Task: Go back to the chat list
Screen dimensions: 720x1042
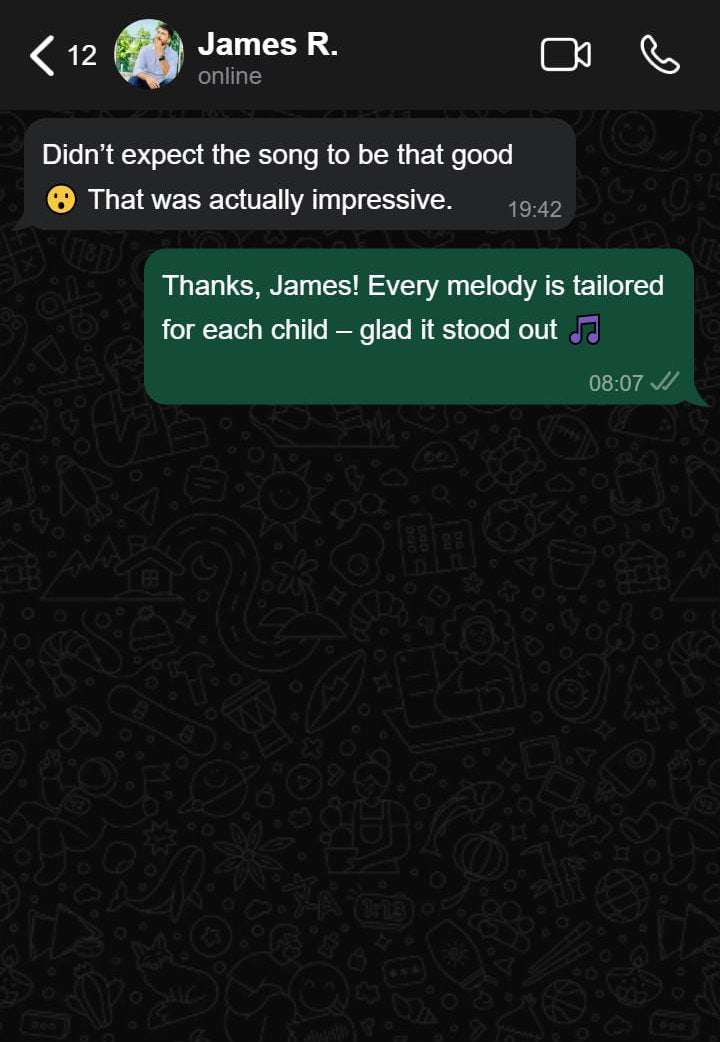Action: (42, 55)
